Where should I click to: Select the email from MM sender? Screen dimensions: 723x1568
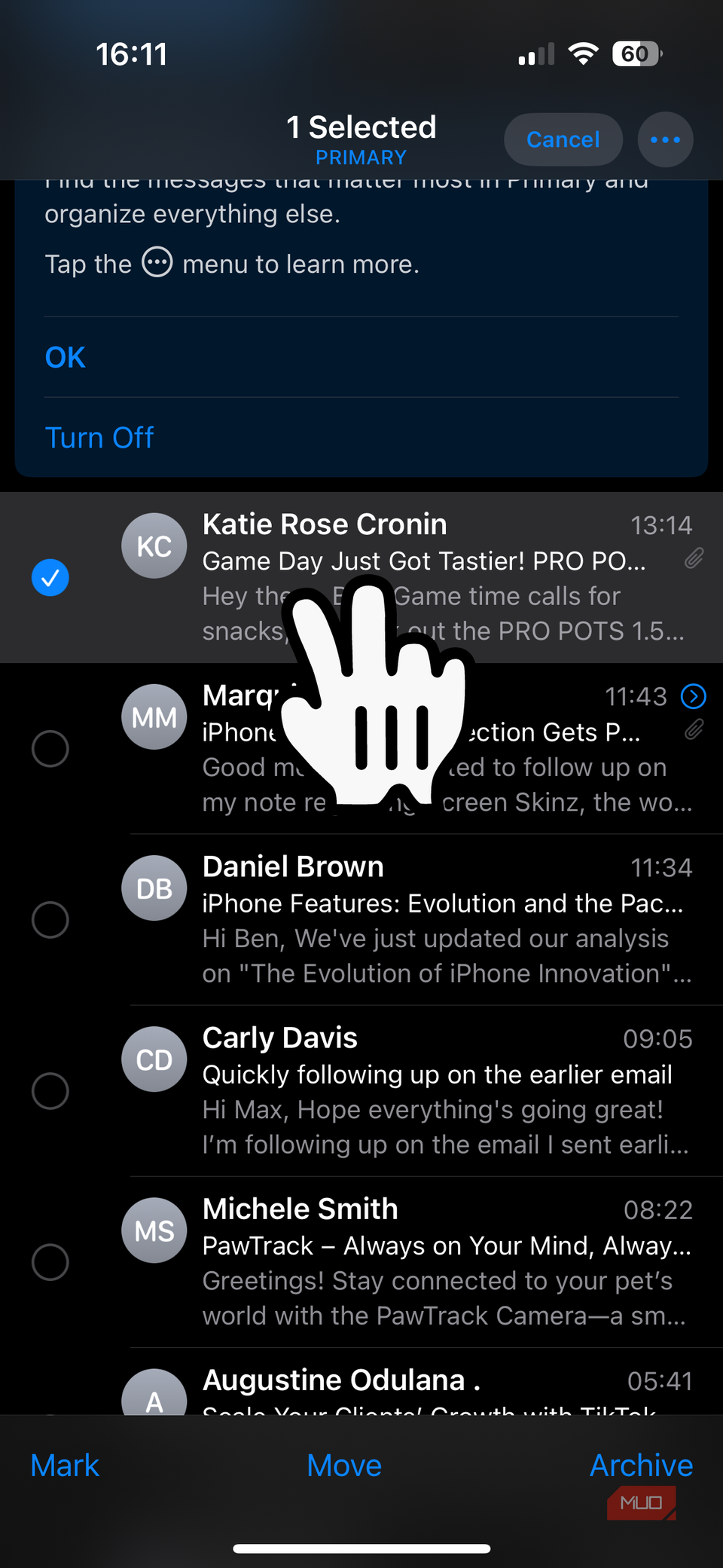pyautogui.click(x=50, y=748)
